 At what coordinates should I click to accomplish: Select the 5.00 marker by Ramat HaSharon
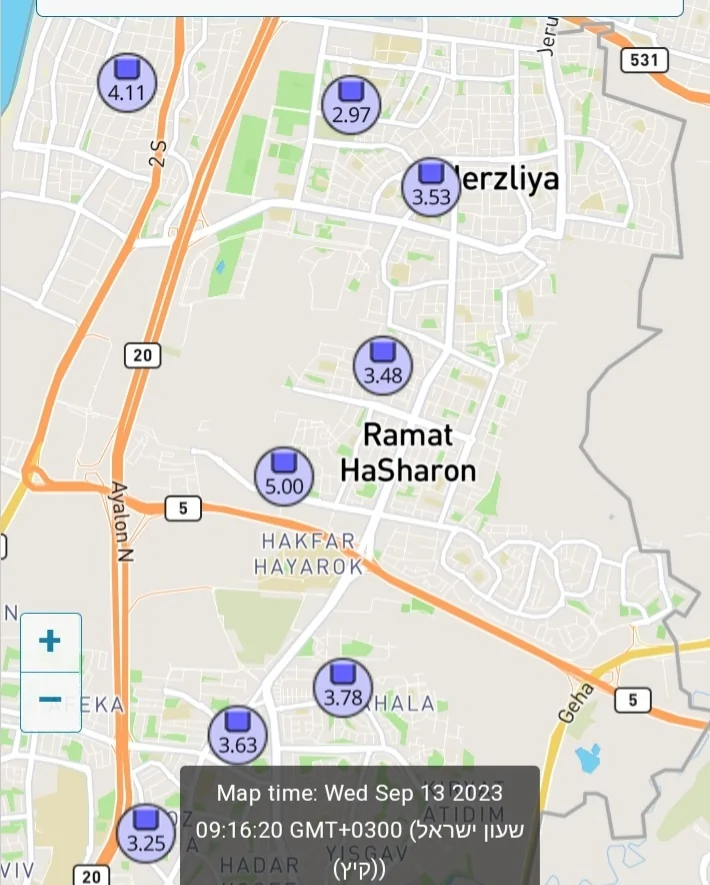click(x=284, y=476)
